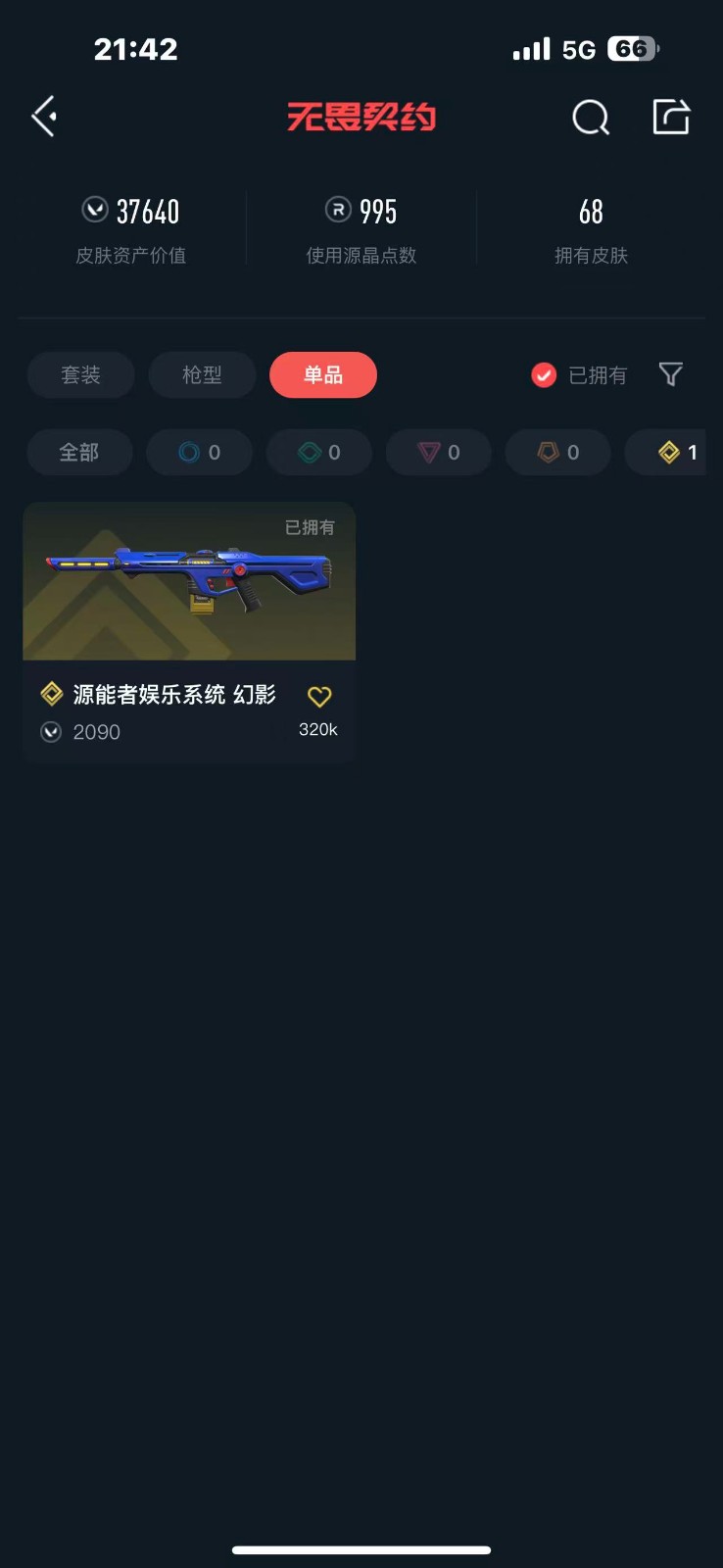The height and width of the screenshot is (1568, 723).
Task: Go back using the top-left arrow
Action: [44, 117]
